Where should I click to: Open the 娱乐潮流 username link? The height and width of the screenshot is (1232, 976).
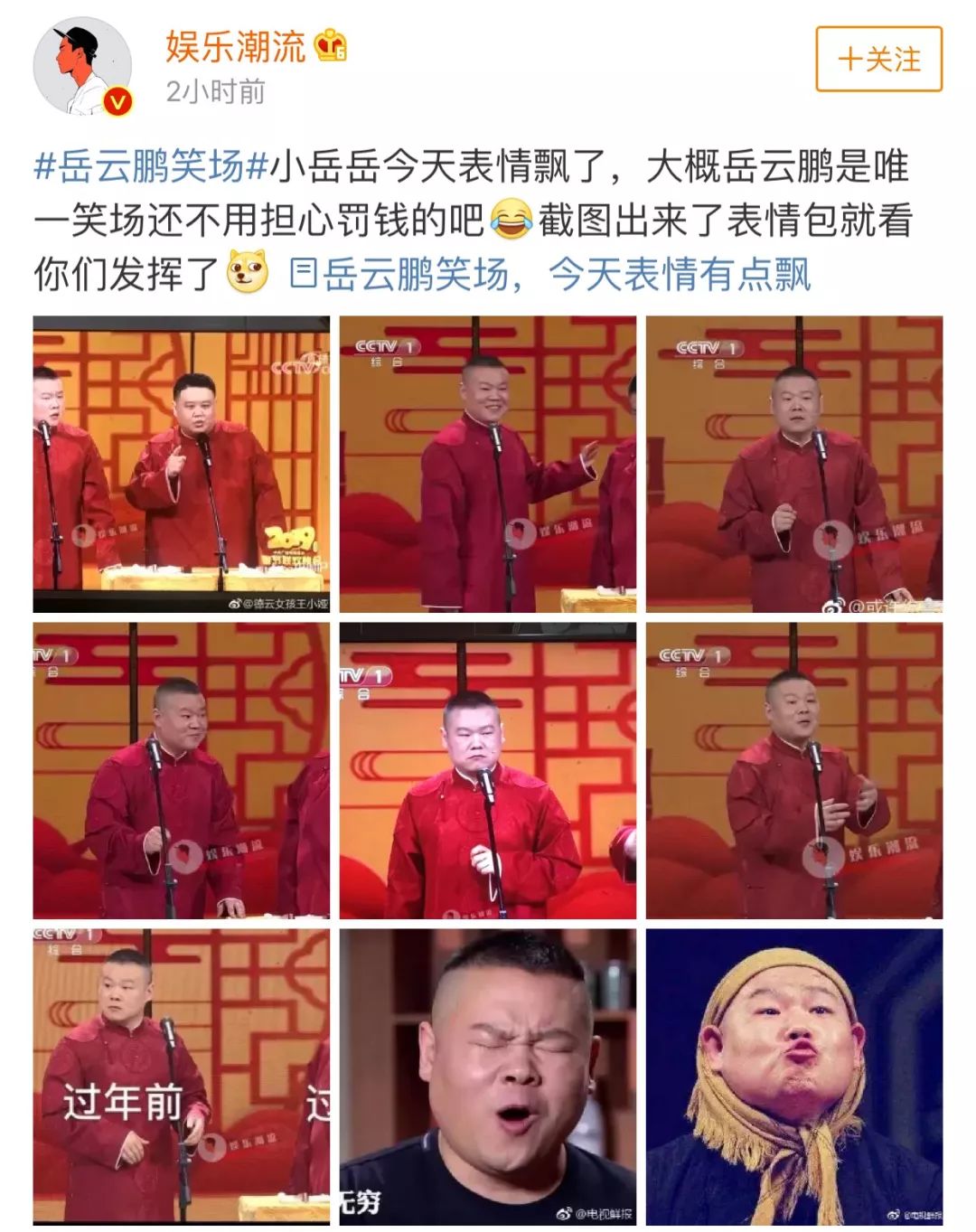tap(235, 47)
